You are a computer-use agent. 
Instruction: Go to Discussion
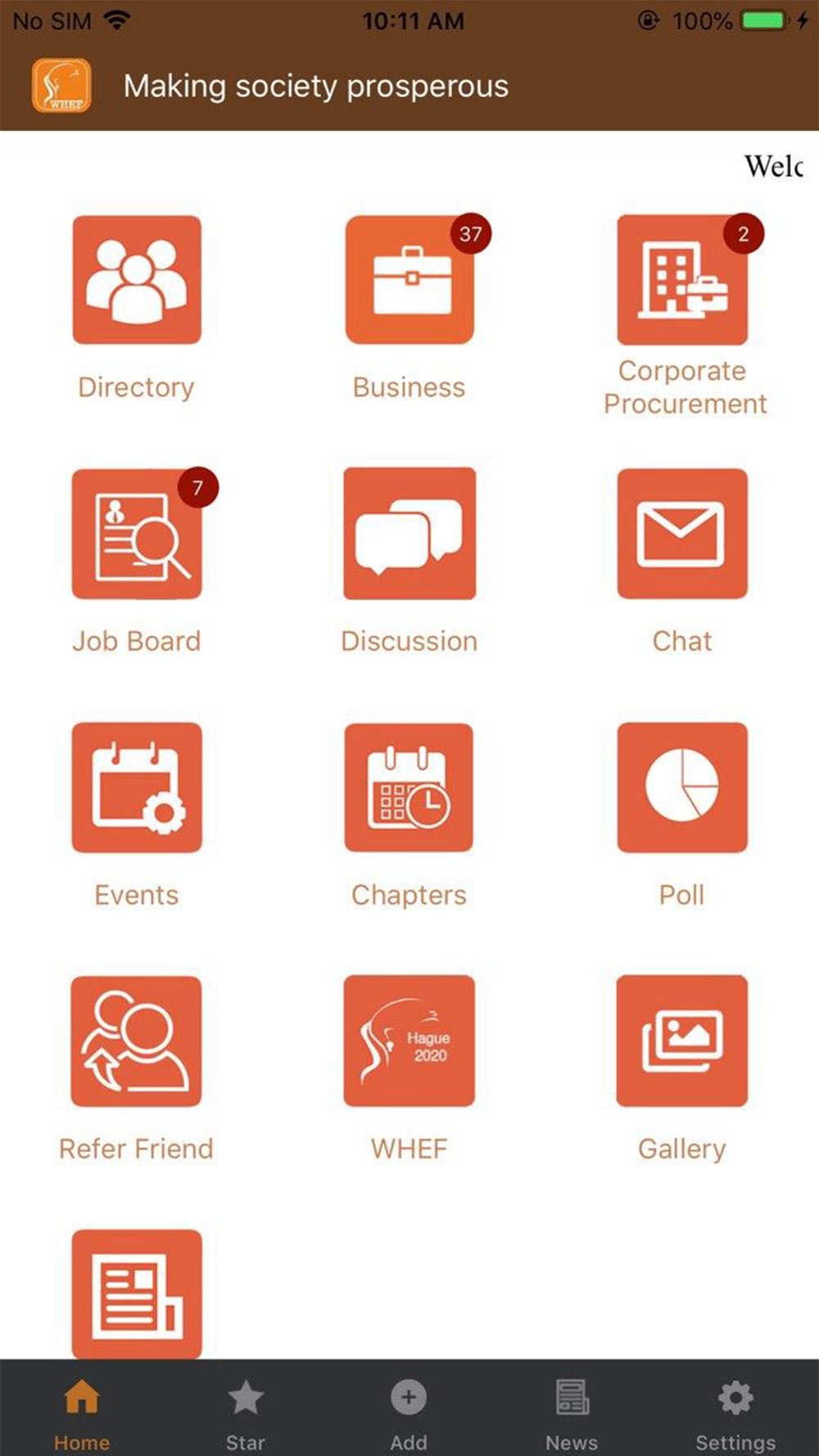coord(409,534)
